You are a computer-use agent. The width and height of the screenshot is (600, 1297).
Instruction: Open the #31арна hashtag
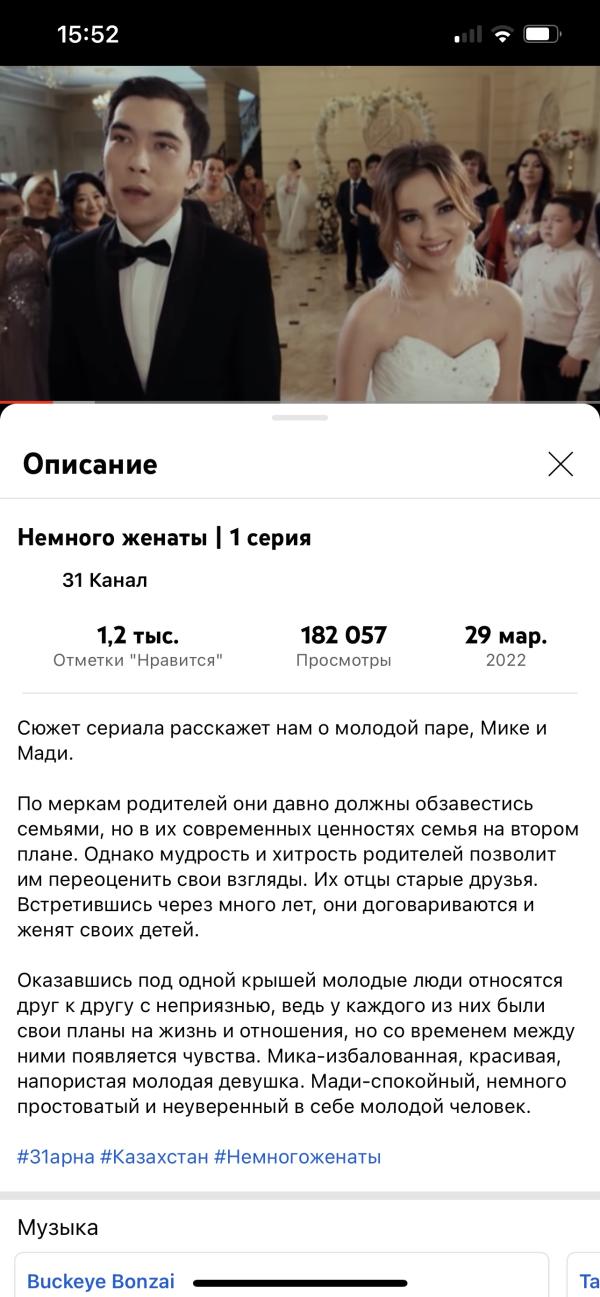tap(55, 1157)
